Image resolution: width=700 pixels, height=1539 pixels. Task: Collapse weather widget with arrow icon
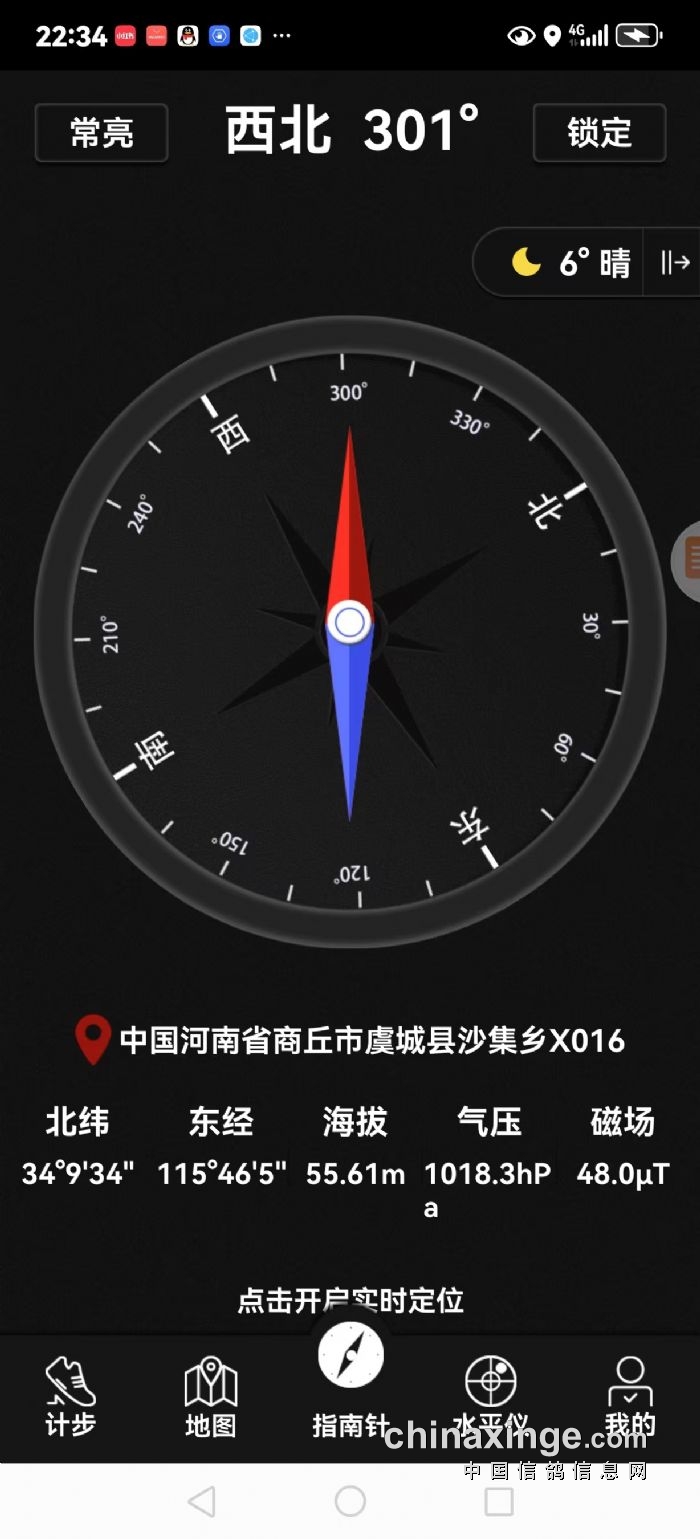(x=675, y=263)
